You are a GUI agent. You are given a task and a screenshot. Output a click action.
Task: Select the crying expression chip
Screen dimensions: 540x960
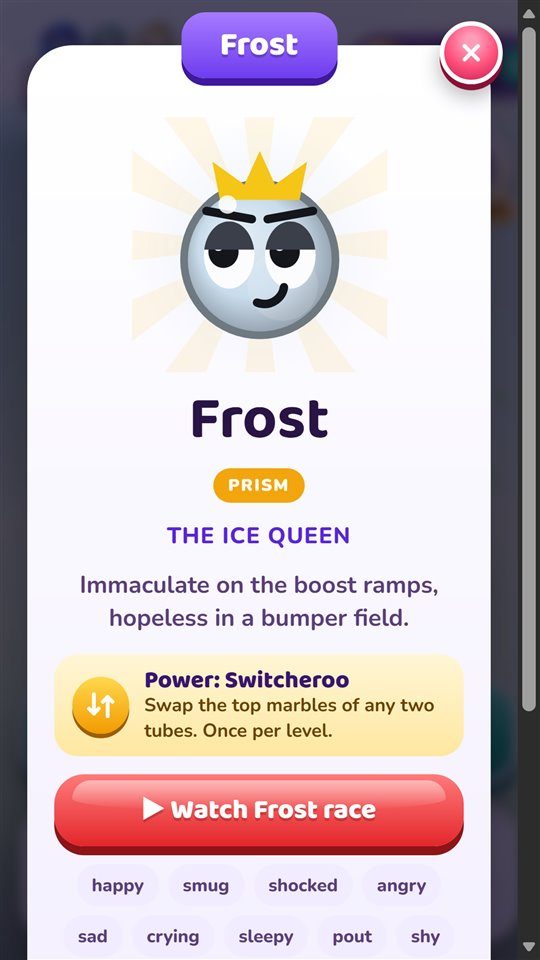point(173,936)
